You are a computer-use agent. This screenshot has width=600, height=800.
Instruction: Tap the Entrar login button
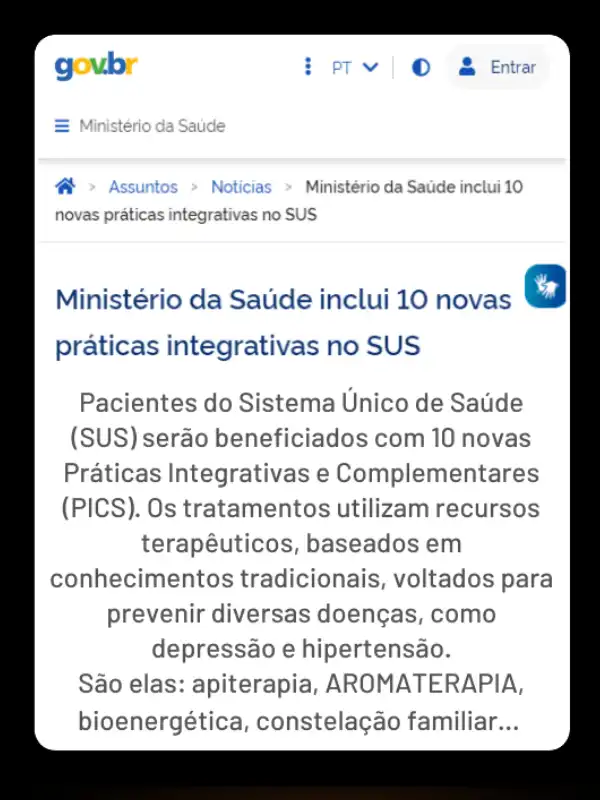click(x=497, y=67)
